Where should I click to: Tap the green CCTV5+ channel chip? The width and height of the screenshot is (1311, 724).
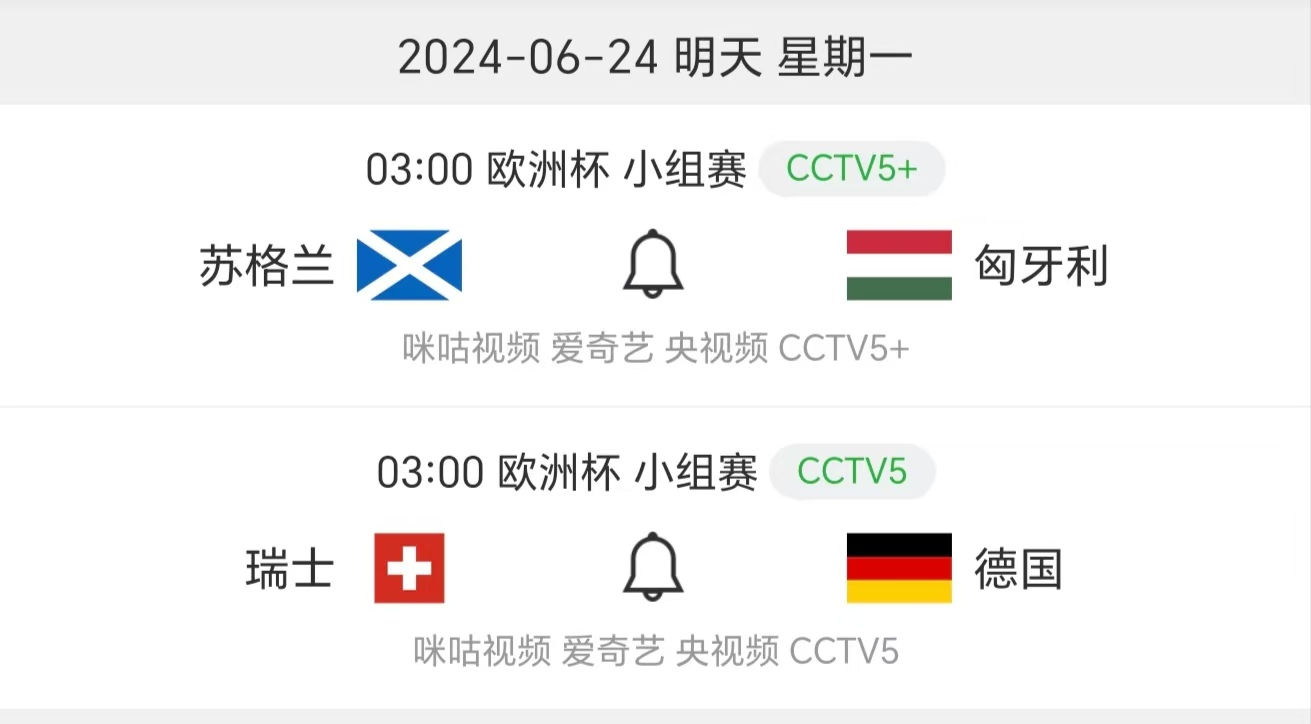851,170
